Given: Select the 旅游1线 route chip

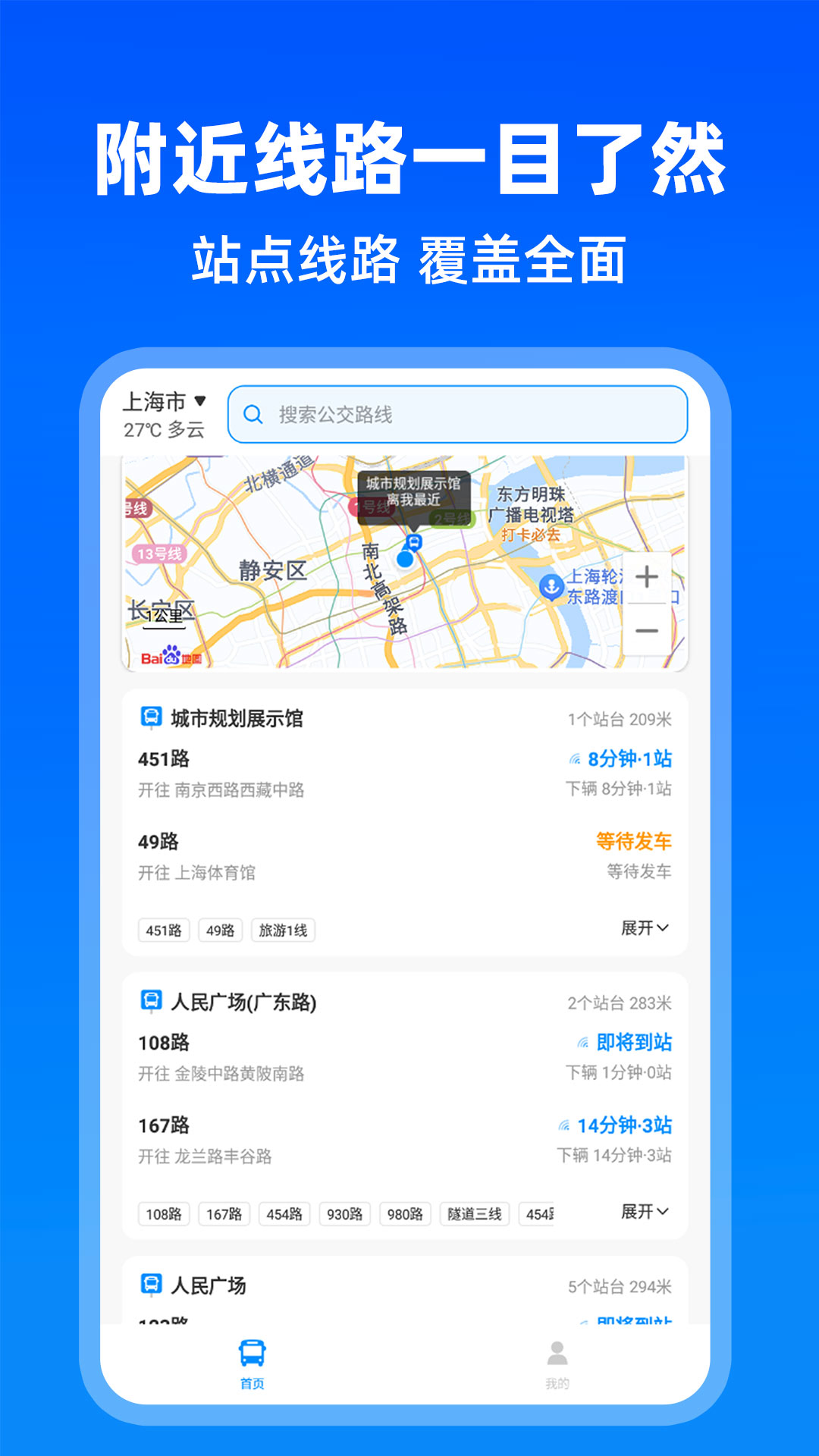Looking at the screenshot, I should pos(282,930).
